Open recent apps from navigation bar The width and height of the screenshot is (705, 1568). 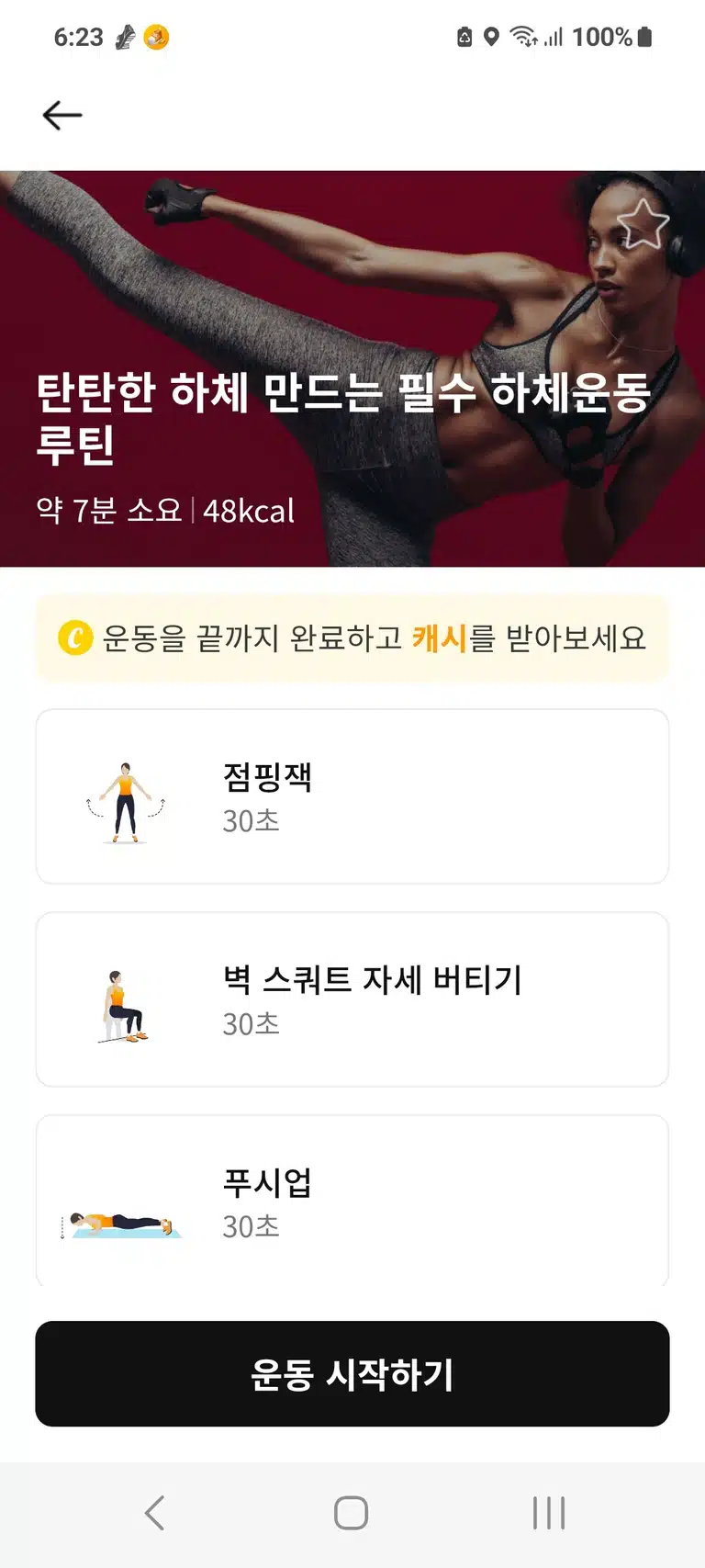(x=549, y=1513)
